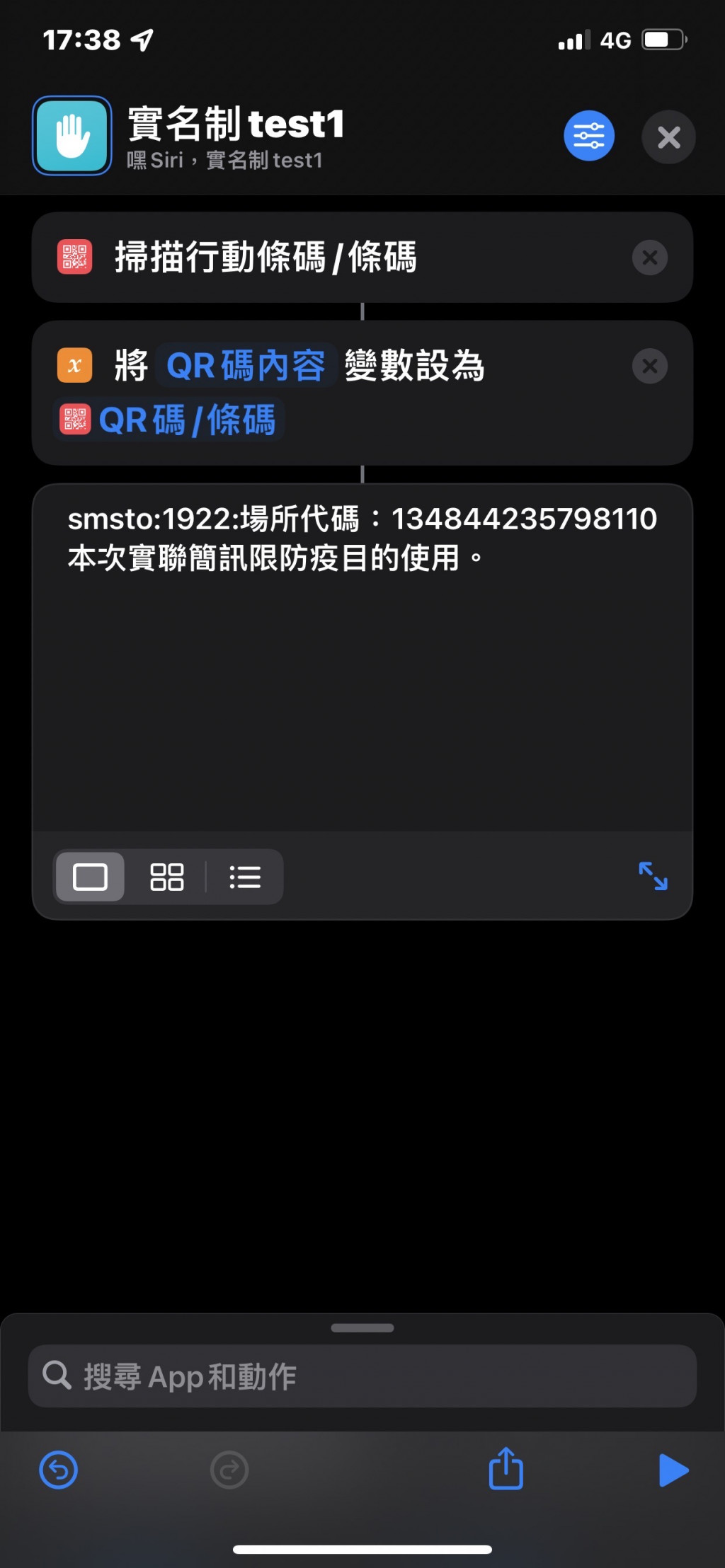Switch result to single item view
This screenshot has height=1568, width=725.
[x=90, y=877]
